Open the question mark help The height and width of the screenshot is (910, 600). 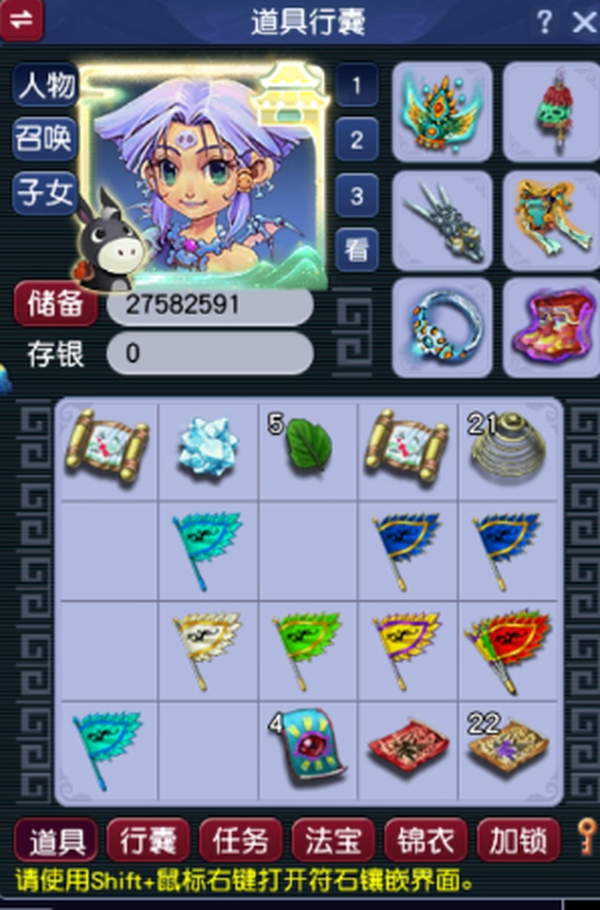(544, 22)
